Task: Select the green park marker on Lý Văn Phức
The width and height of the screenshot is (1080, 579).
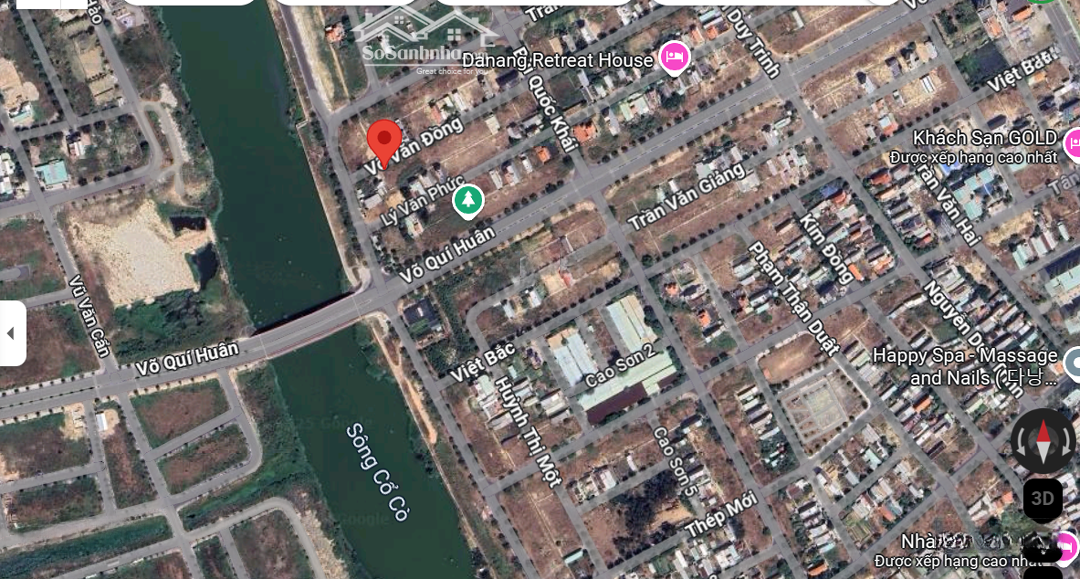Action: click(467, 201)
